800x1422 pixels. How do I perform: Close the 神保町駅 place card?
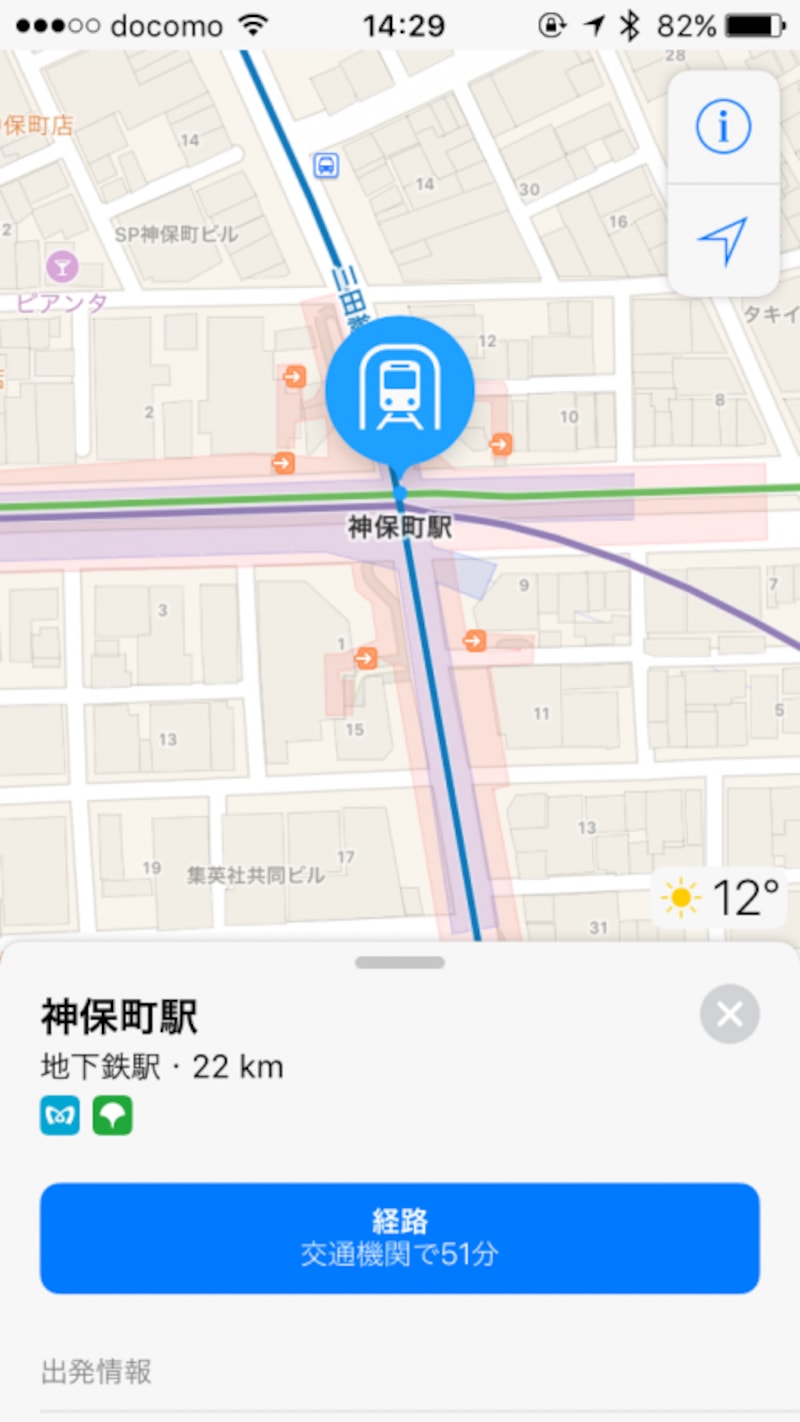click(x=730, y=1014)
